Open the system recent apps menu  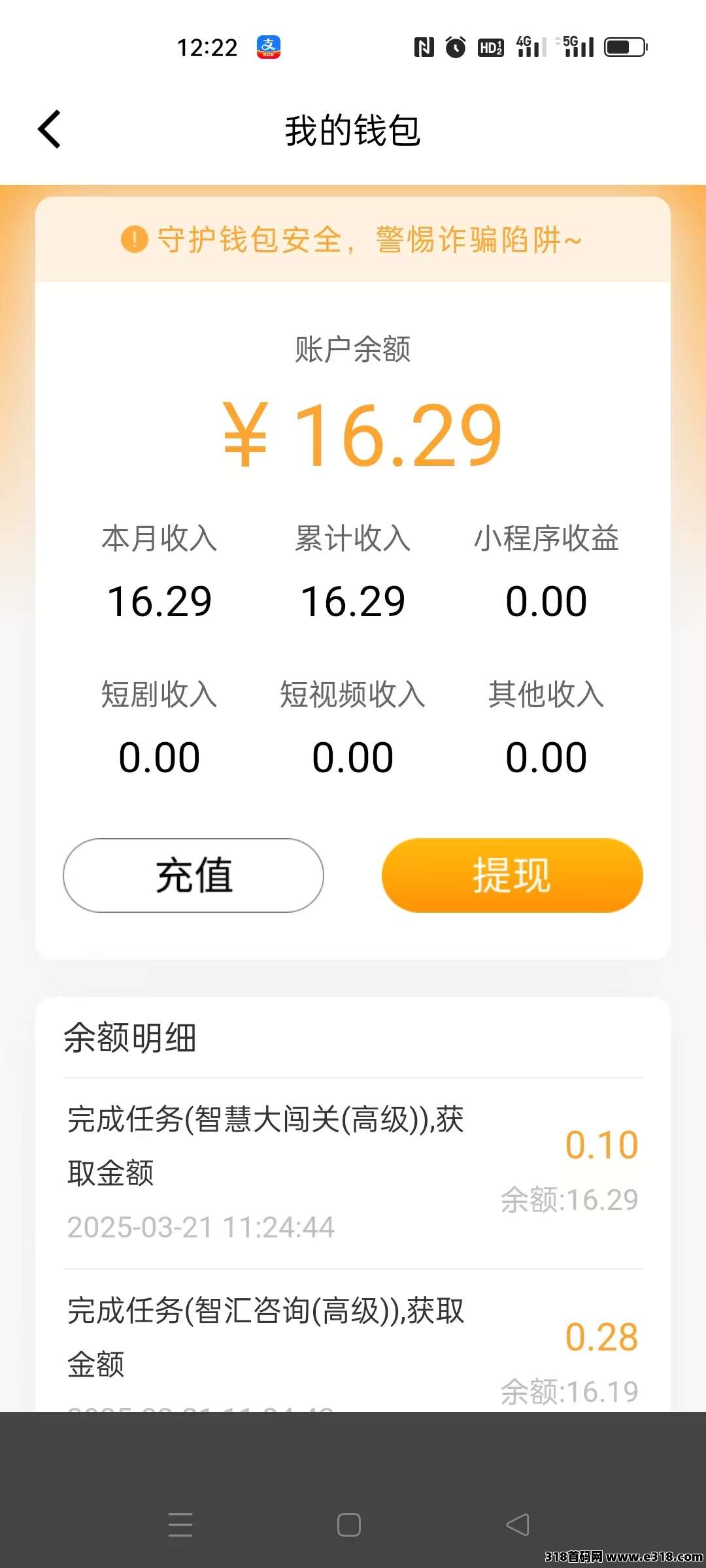pos(180,1525)
